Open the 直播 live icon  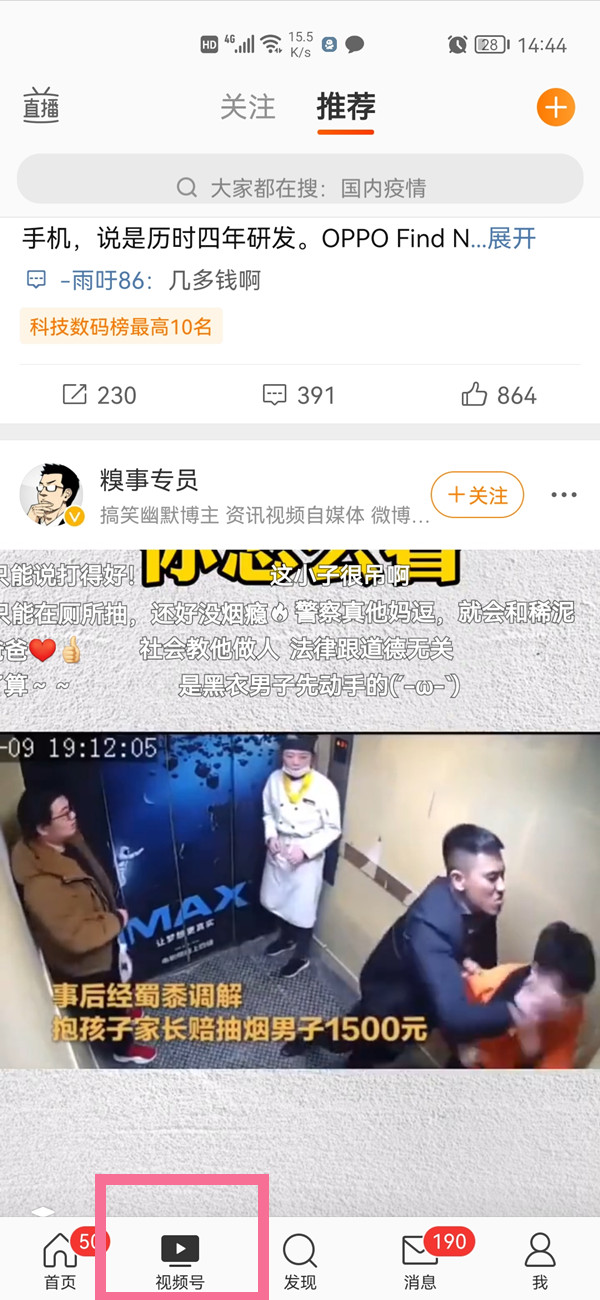click(41, 106)
